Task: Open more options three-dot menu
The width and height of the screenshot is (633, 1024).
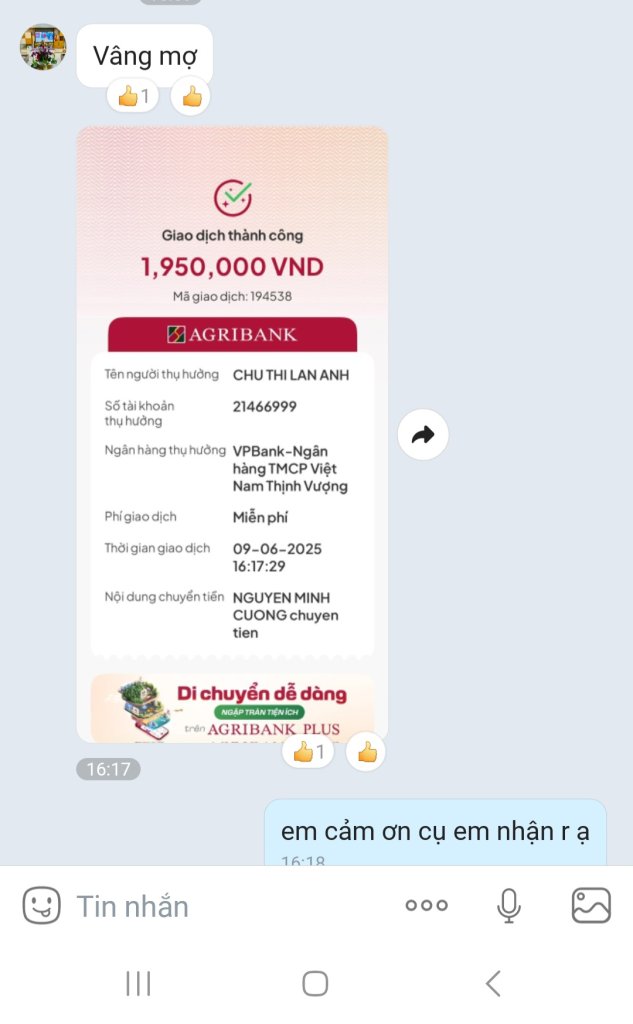Action: point(426,905)
